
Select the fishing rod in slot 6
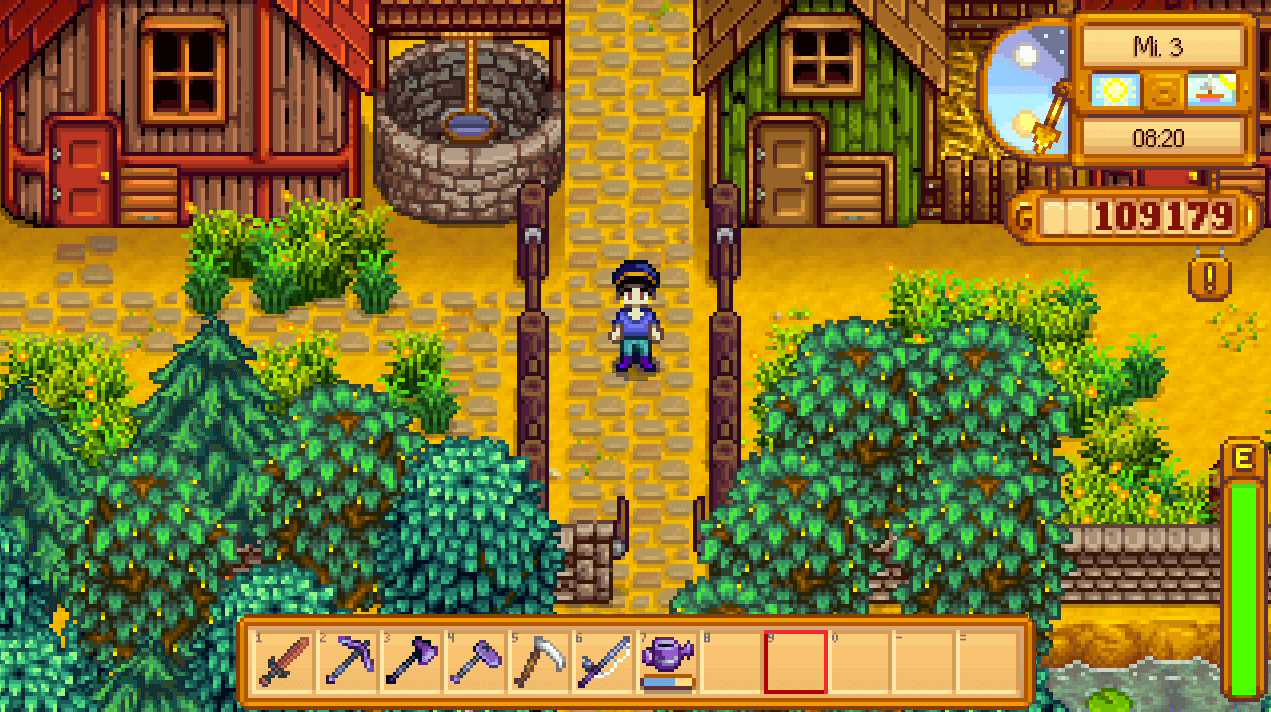pyautogui.click(x=604, y=661)
